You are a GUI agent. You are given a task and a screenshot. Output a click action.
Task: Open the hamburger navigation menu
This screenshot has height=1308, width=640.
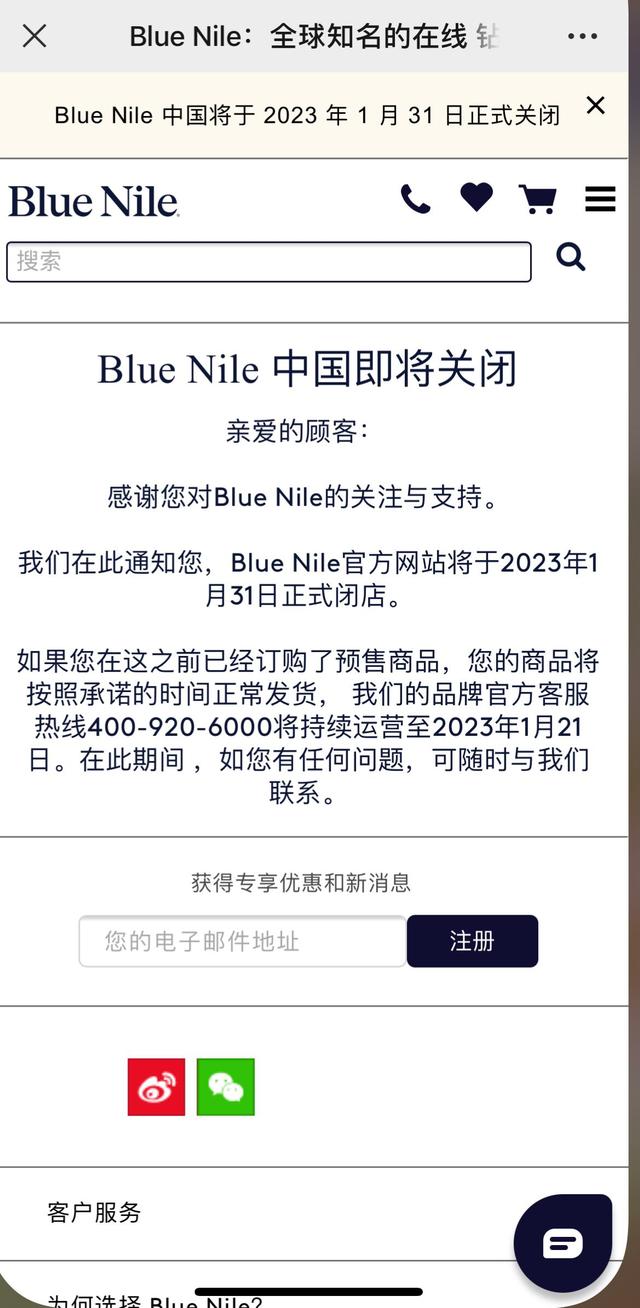tap(600, 199)
